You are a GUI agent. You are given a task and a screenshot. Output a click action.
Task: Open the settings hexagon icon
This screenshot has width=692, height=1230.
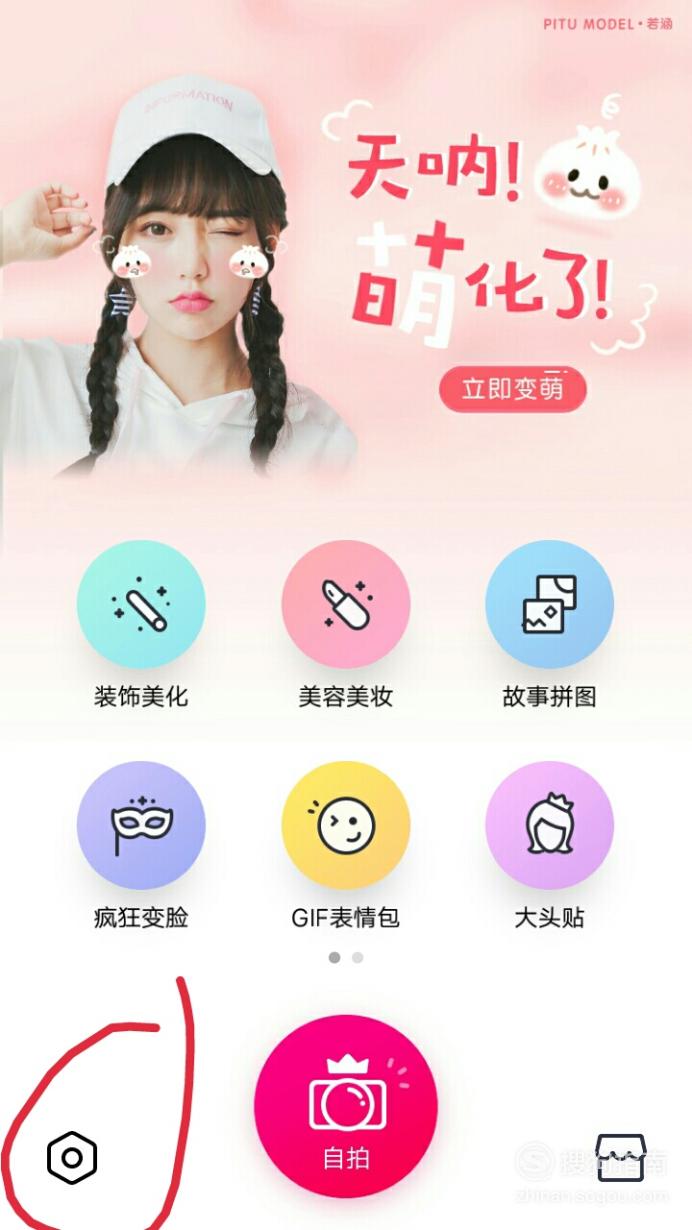coord(72,1158)
